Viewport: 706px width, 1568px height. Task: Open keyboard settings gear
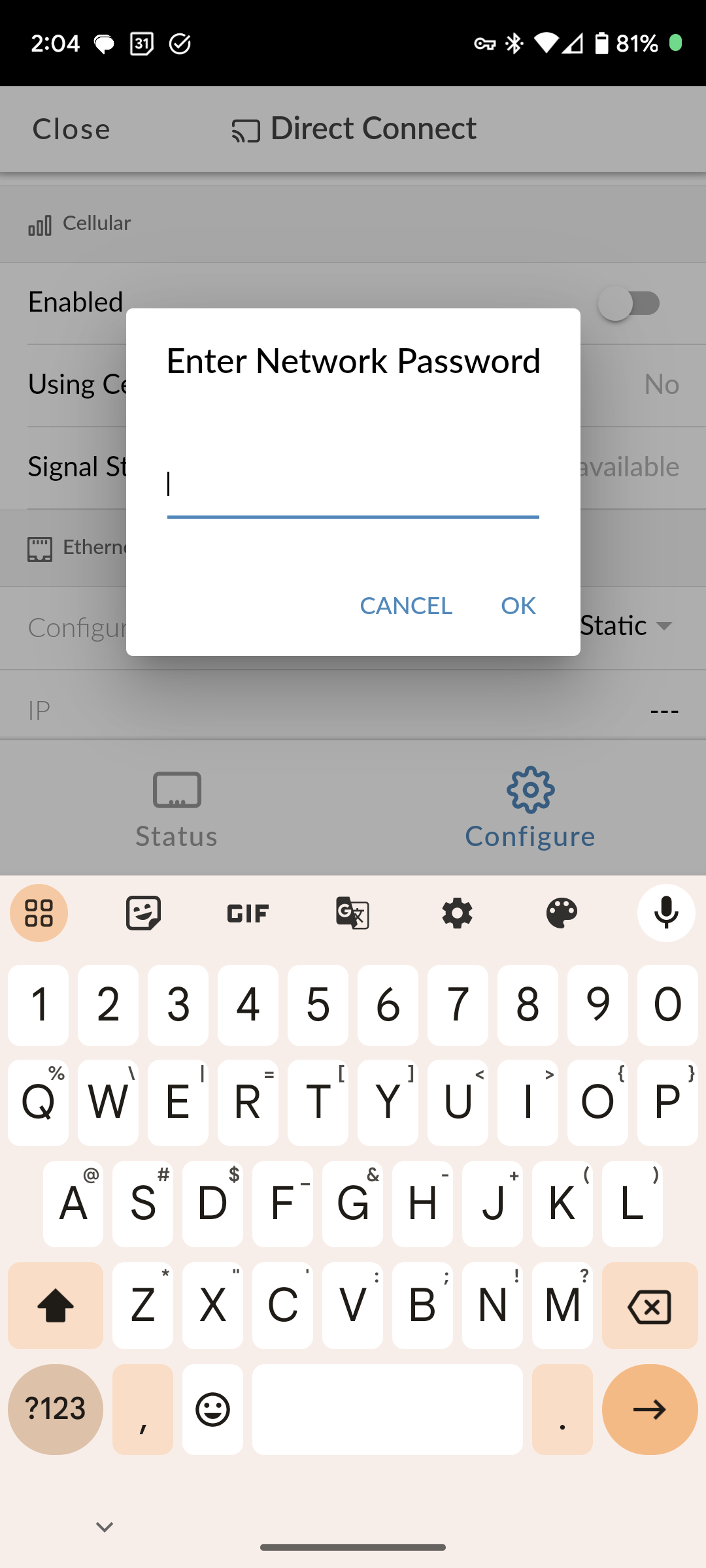point(457,913)
